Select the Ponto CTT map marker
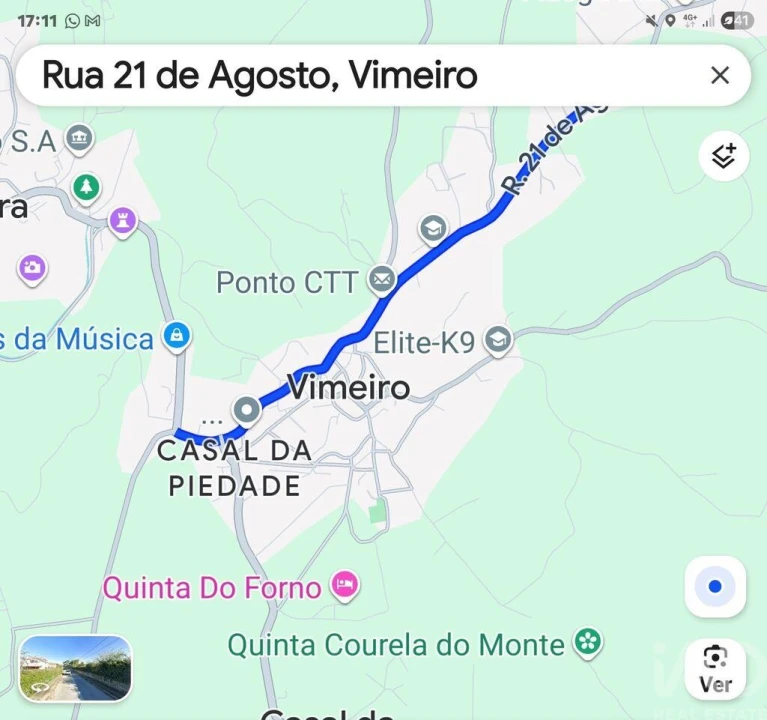This screenshot has width=767, height=720. (x=381, y=281)
